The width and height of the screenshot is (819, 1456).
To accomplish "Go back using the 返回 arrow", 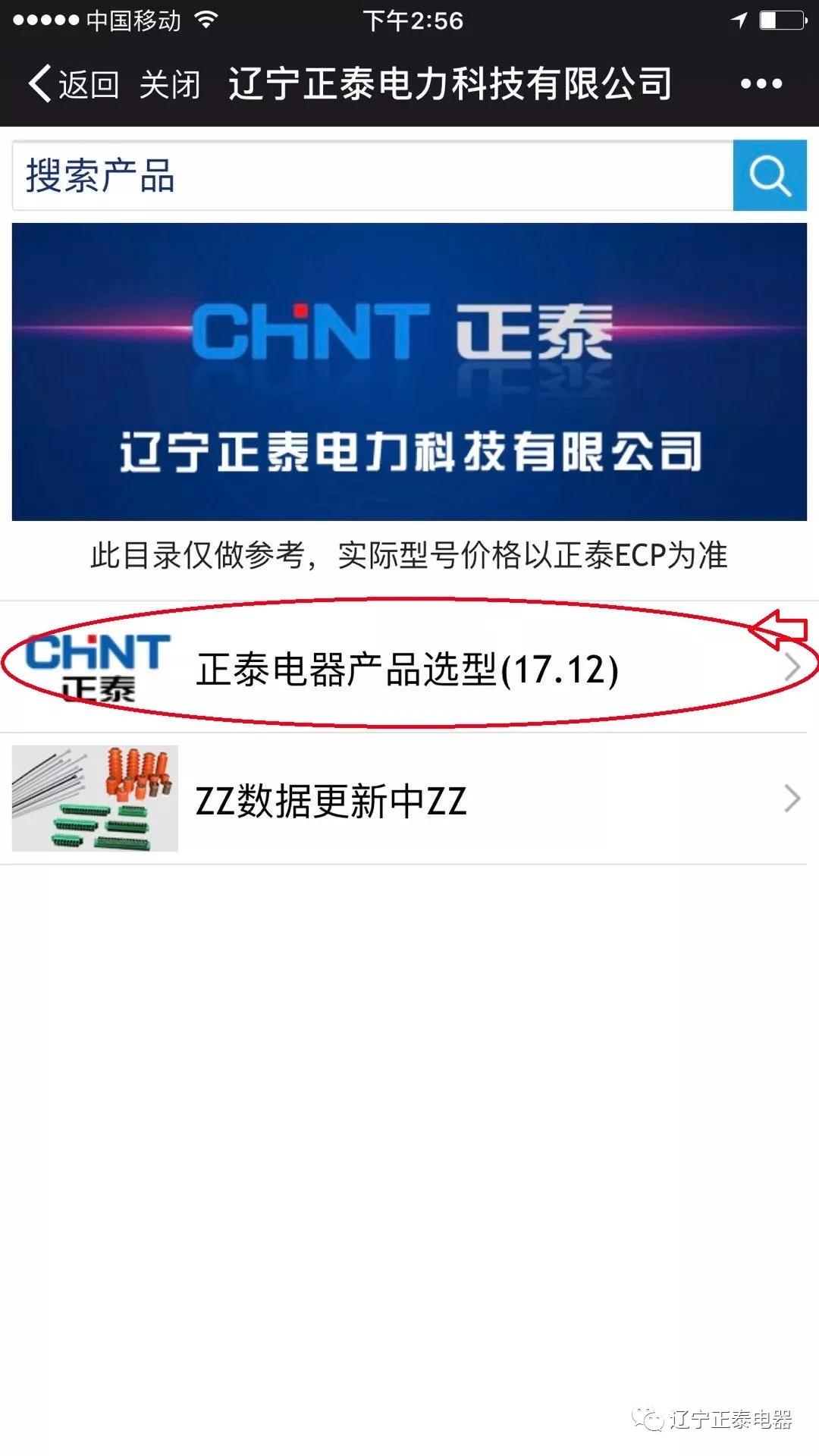I will pos(73,83).
